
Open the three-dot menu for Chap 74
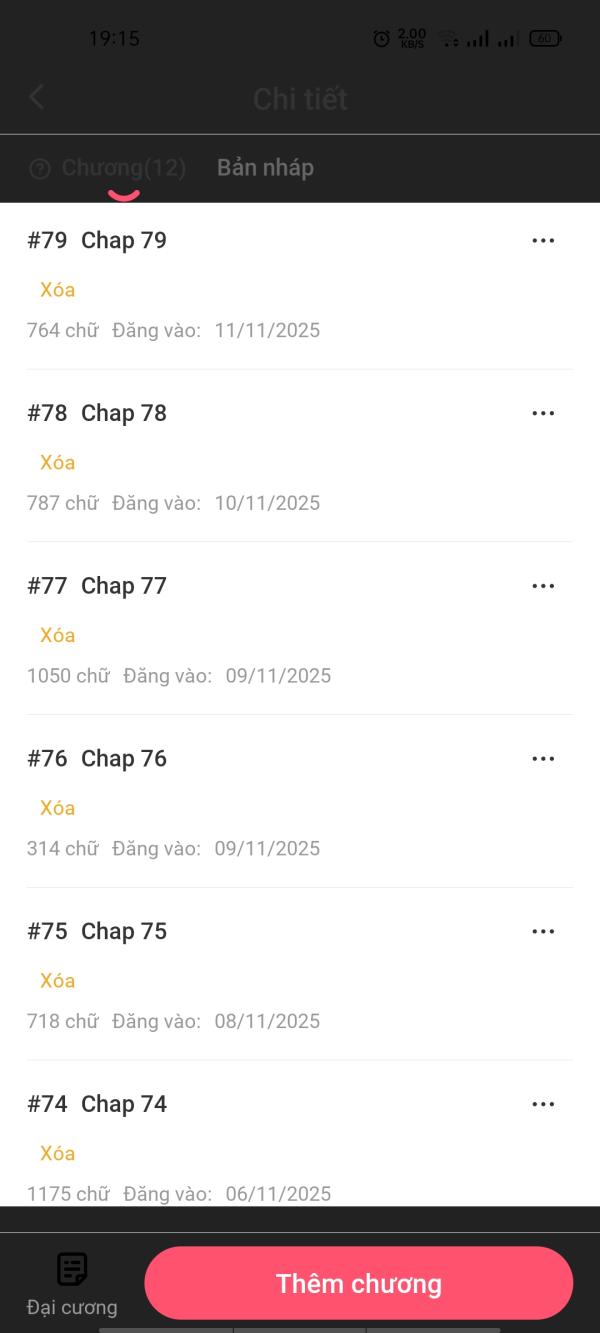pyautogui.click(x=543, y=1104)
